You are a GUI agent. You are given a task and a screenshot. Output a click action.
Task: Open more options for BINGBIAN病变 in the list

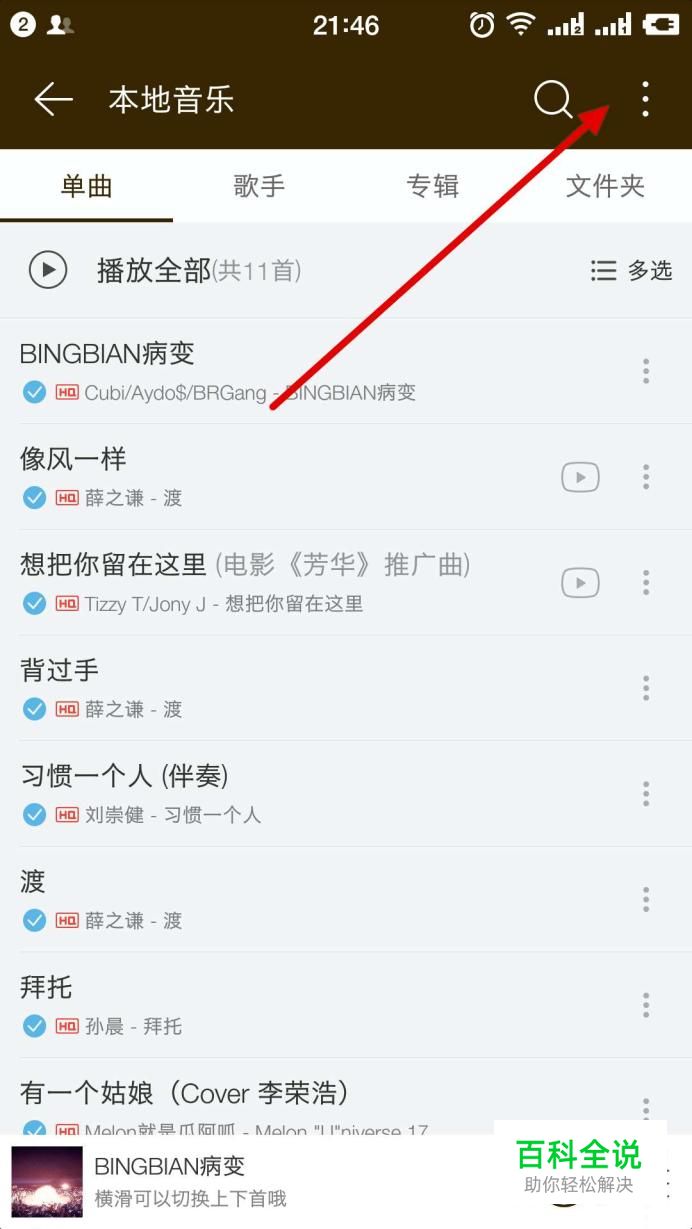(x=646, y=371)
